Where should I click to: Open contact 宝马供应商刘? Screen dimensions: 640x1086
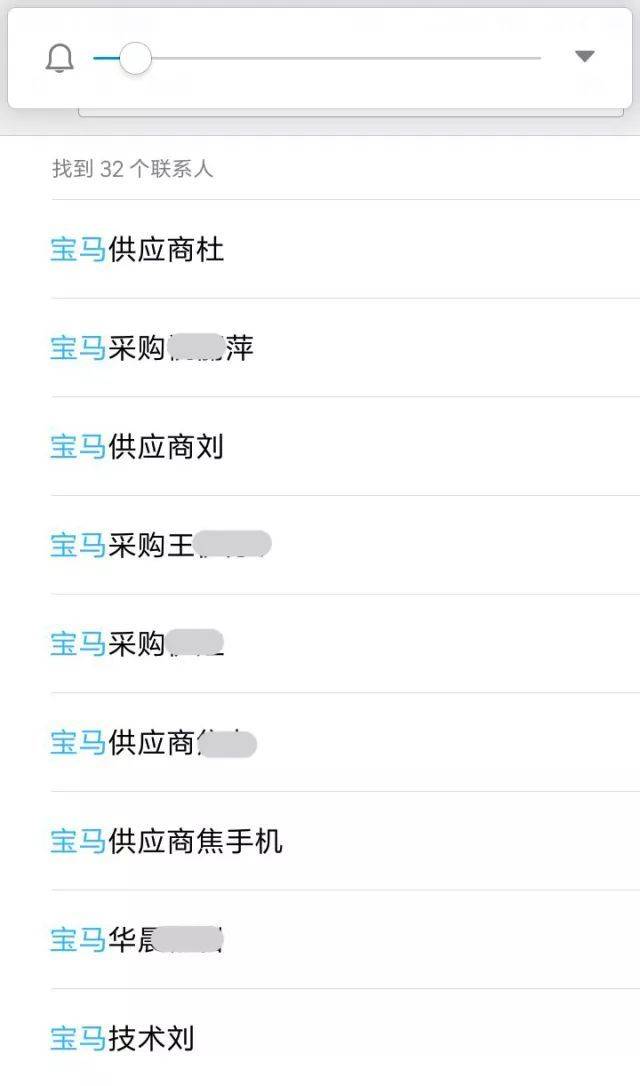[346, 446]
